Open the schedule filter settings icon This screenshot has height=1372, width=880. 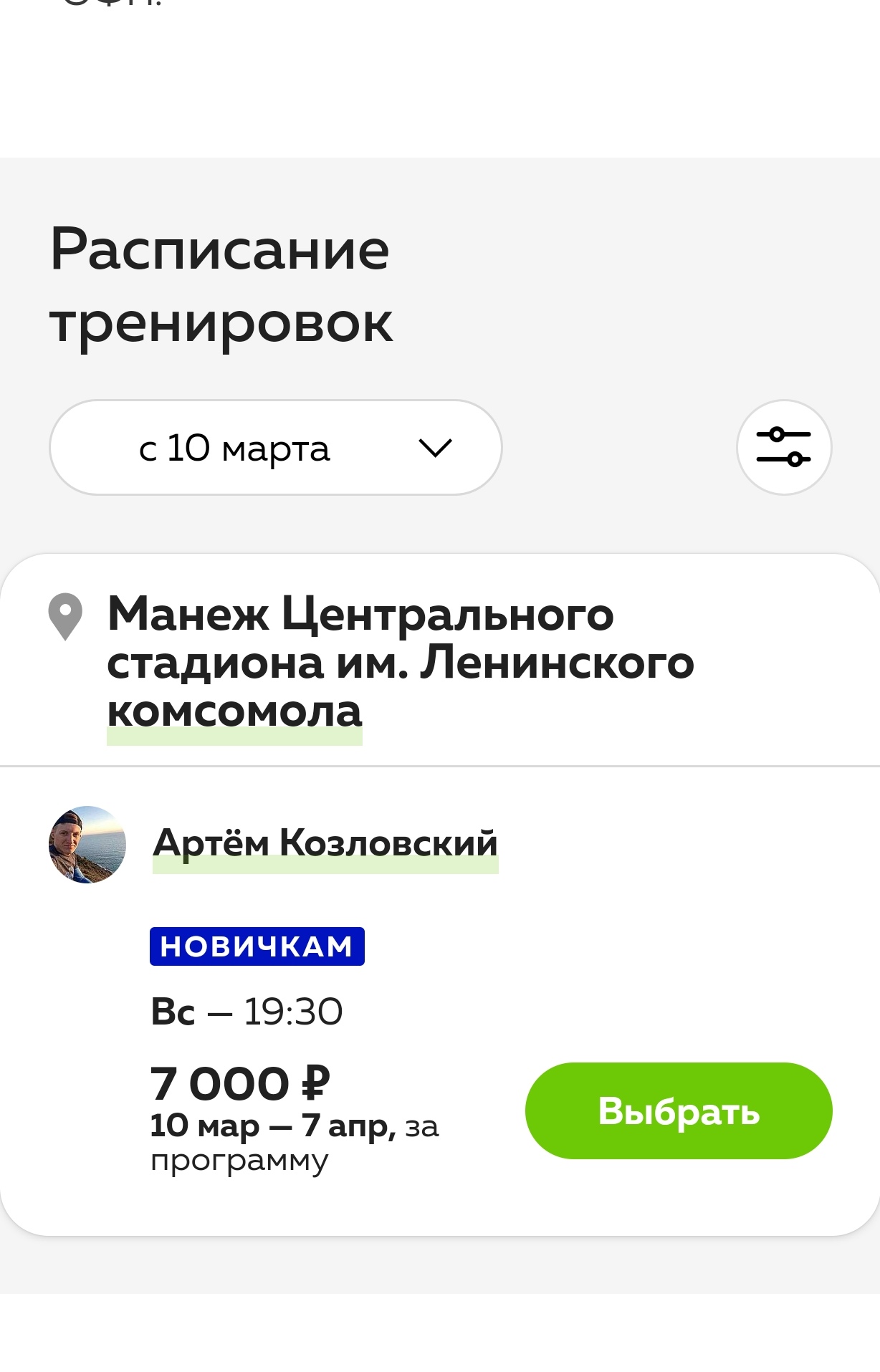tap(784, 447)
